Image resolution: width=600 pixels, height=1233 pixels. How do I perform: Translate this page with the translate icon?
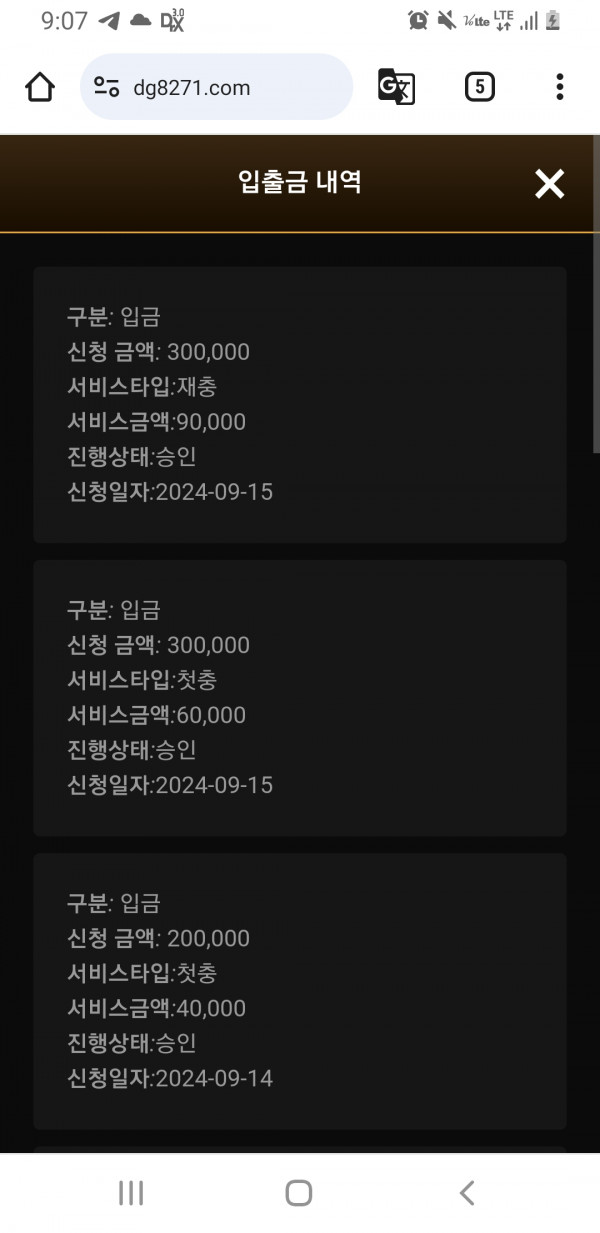click(x=396, y=87)
